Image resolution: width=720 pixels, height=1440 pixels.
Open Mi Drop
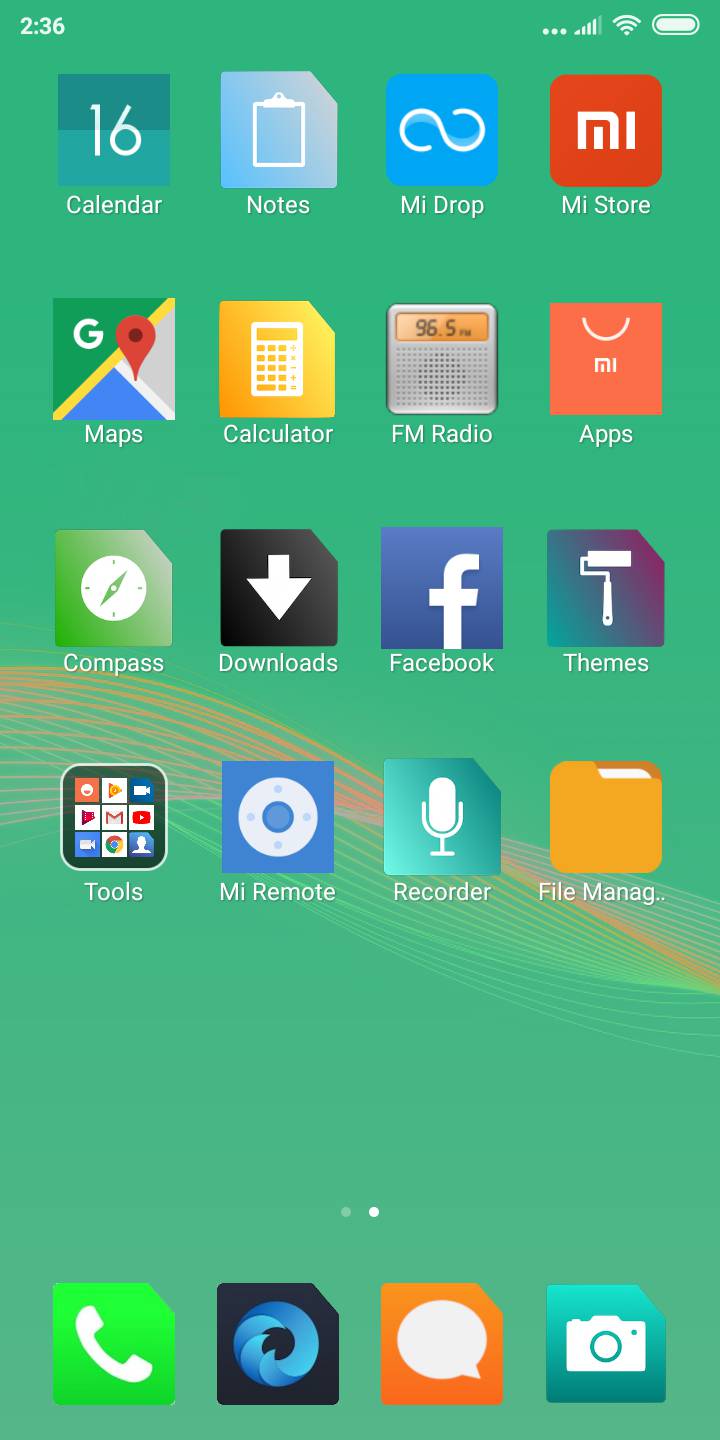tap(442, 130)
